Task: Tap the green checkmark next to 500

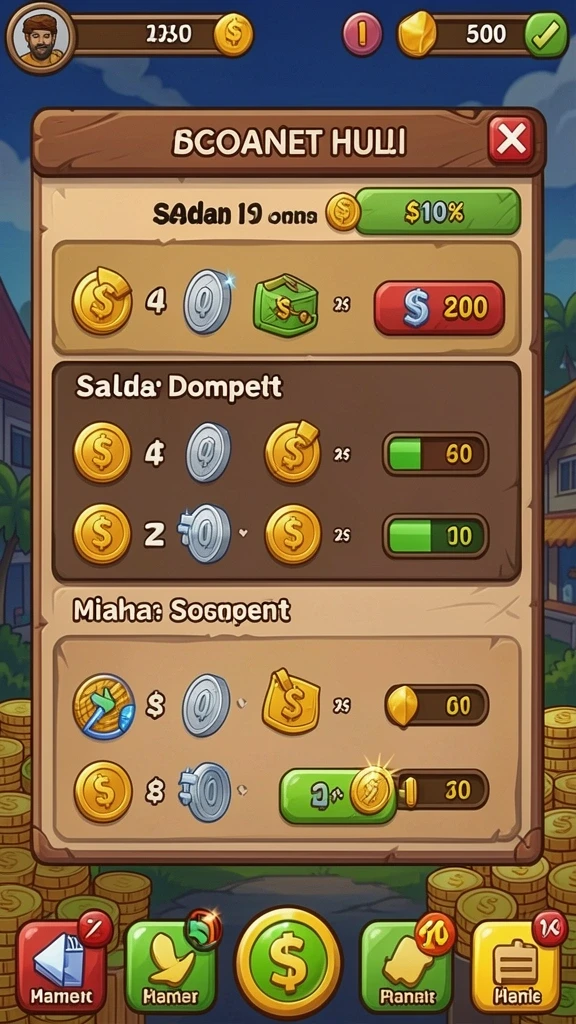Action: [x=547, y=35]
